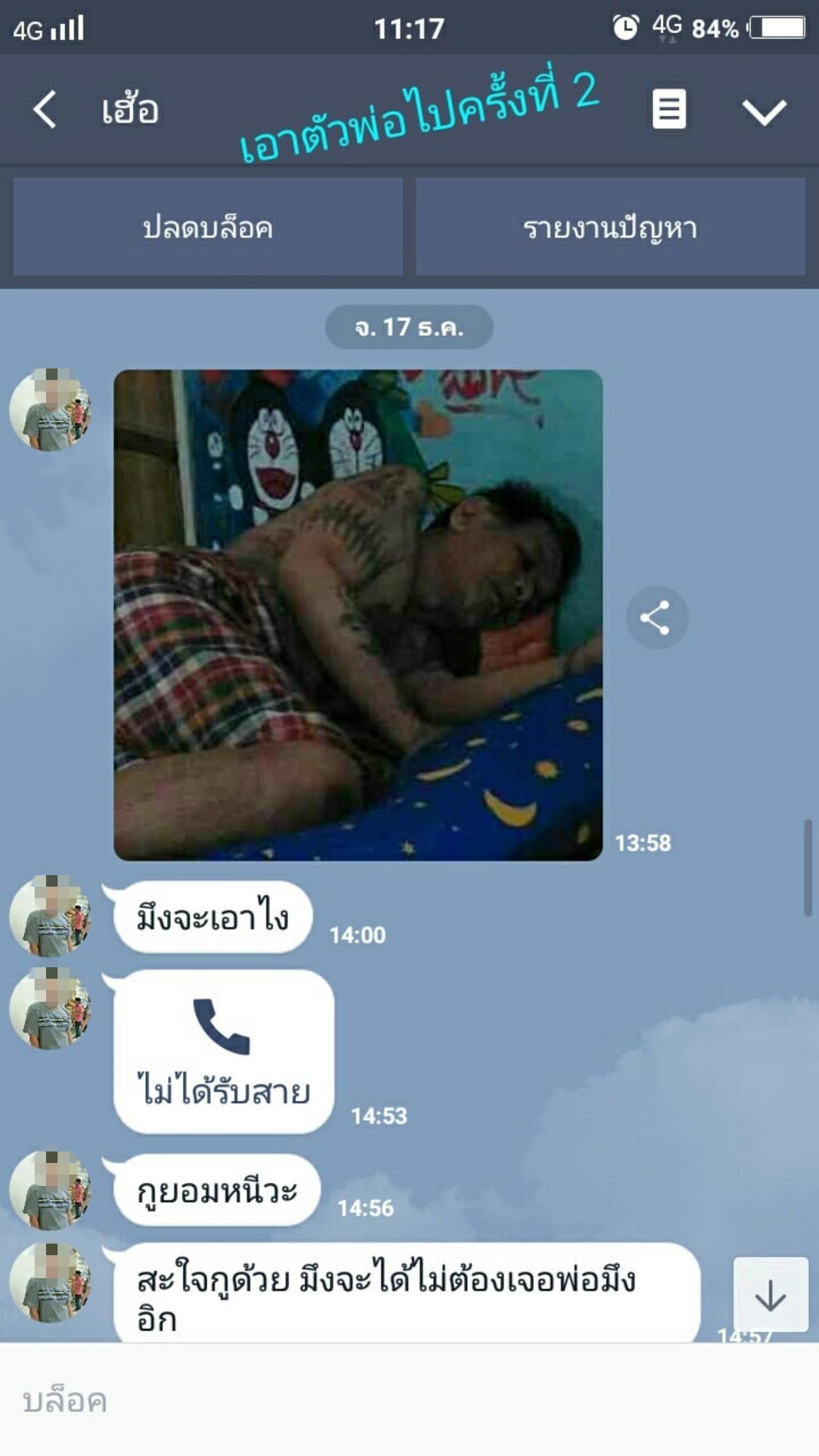Open the sender's profile picture beside the photo
This screenshot has height=1456, width=819.
coord(50,410)
